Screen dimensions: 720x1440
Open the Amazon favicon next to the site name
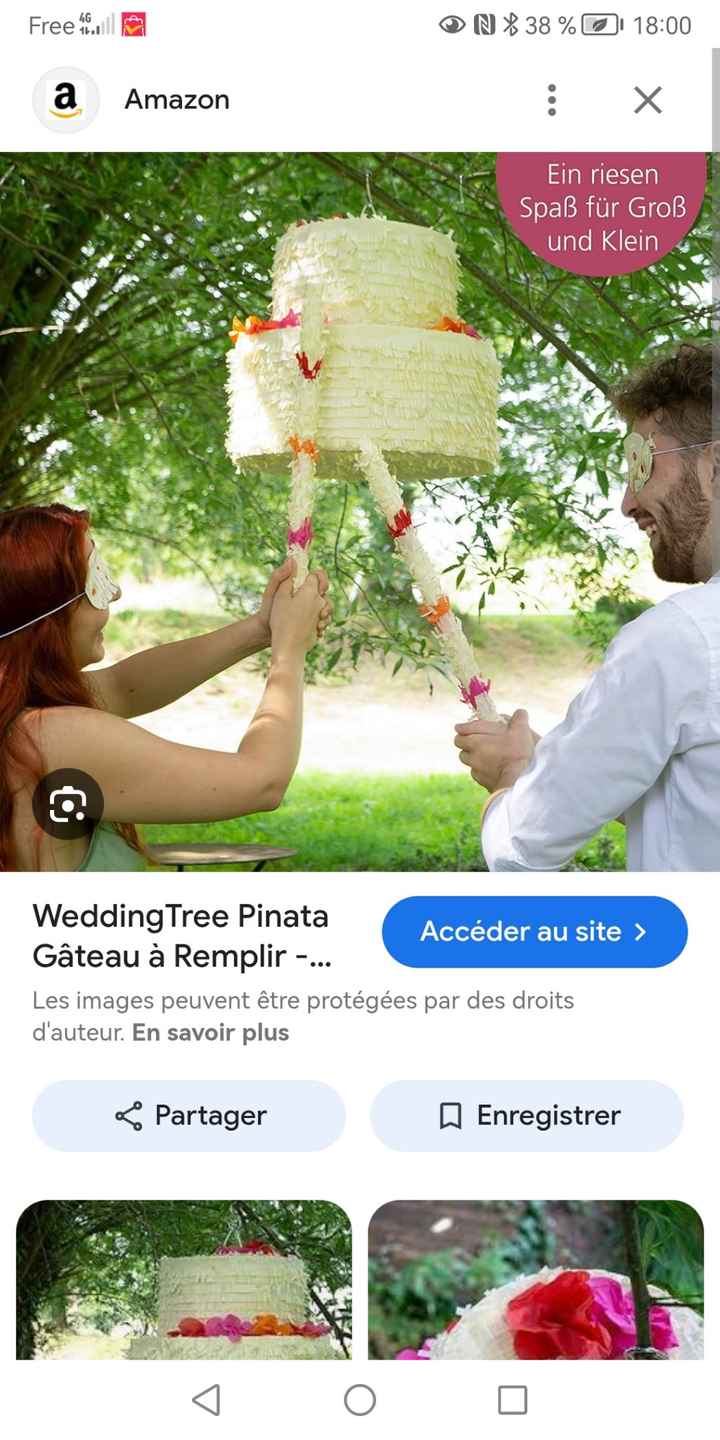pos(65,99)
